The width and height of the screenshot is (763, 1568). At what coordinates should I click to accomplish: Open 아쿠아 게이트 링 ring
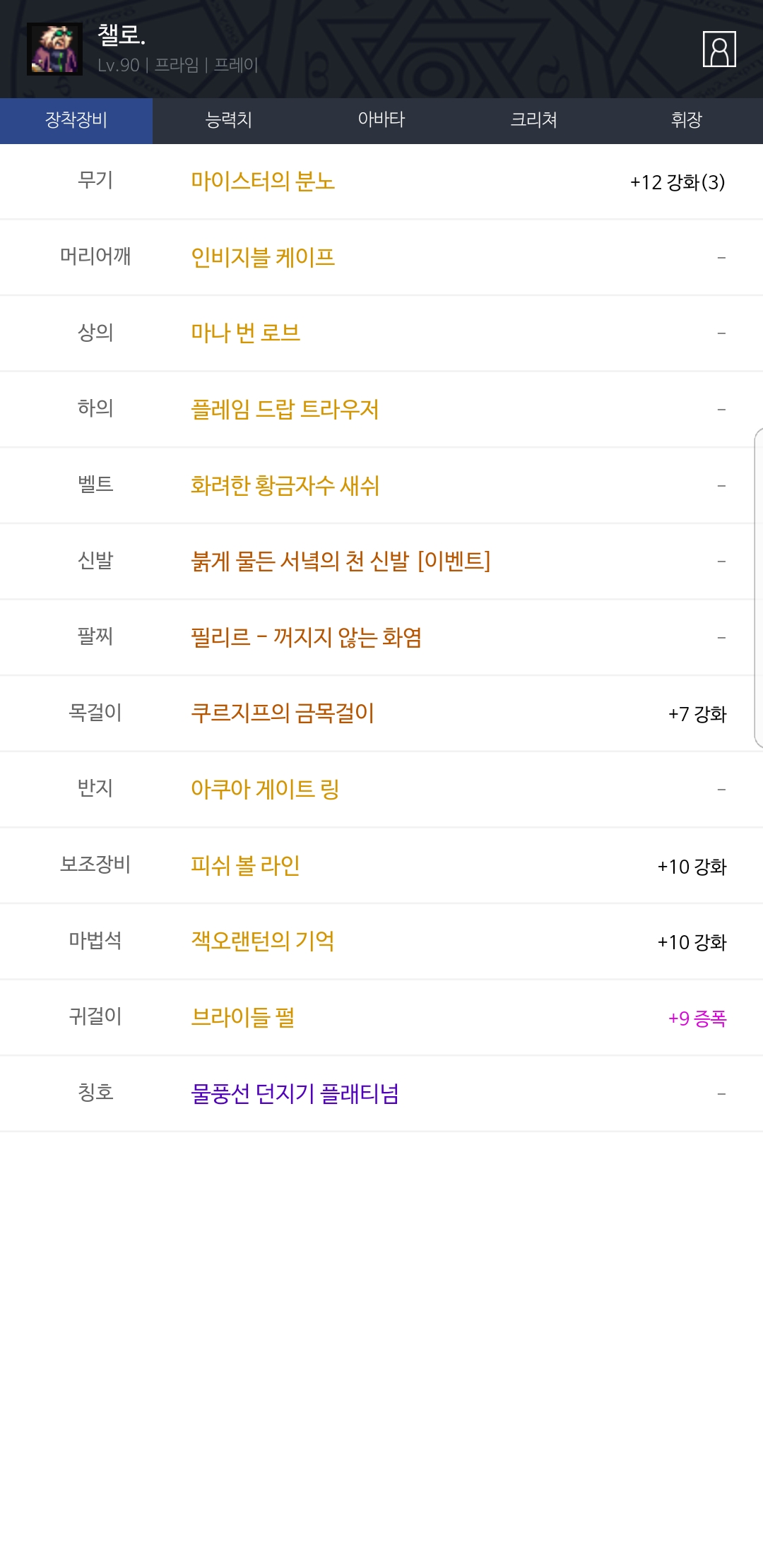(x=265, y=789)
